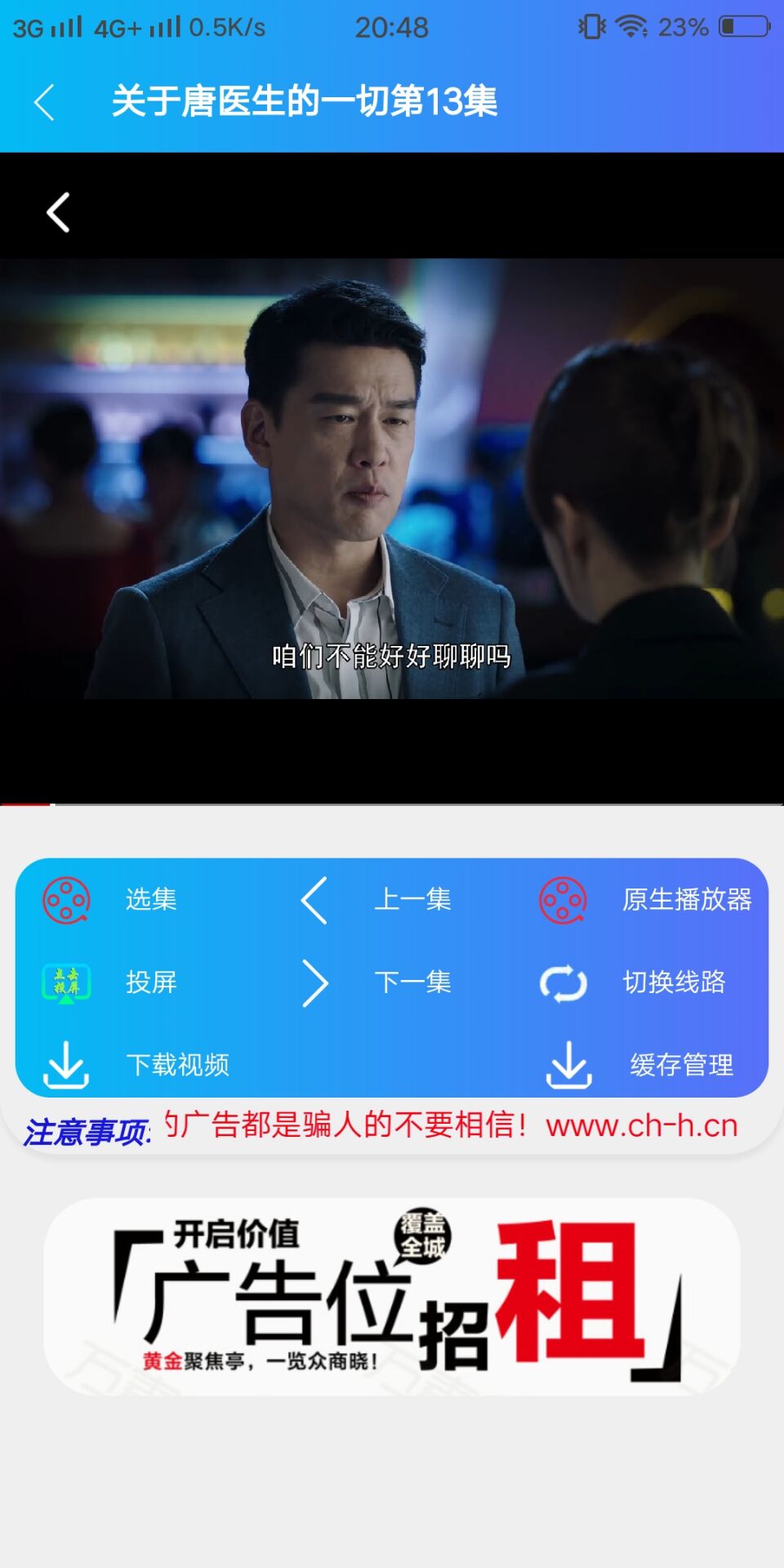Tap the back arrow inside the video player
Image resolution: width=784 pixels, height=1568 pixels.
[58, 213]
